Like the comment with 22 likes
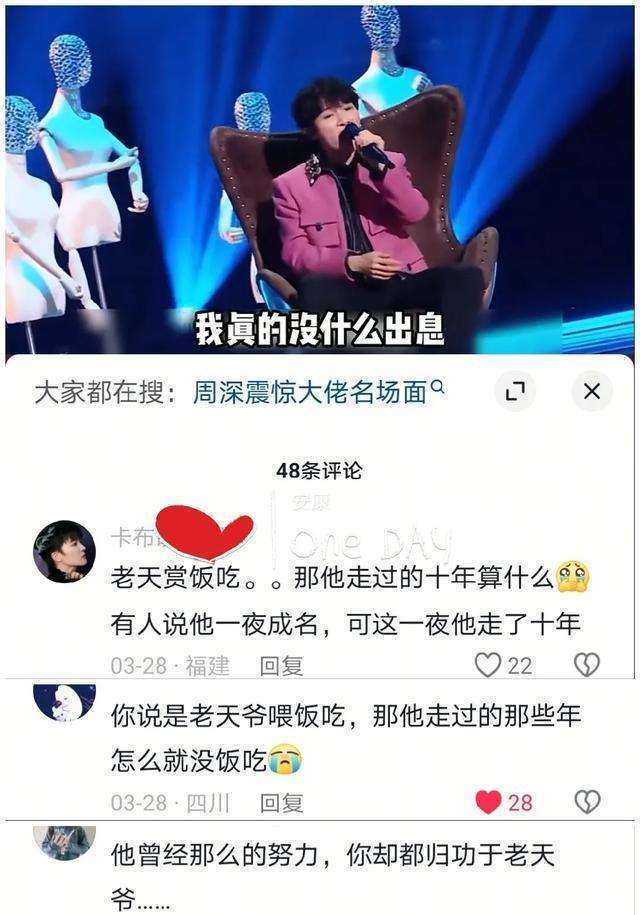 (x=488, y=664)
